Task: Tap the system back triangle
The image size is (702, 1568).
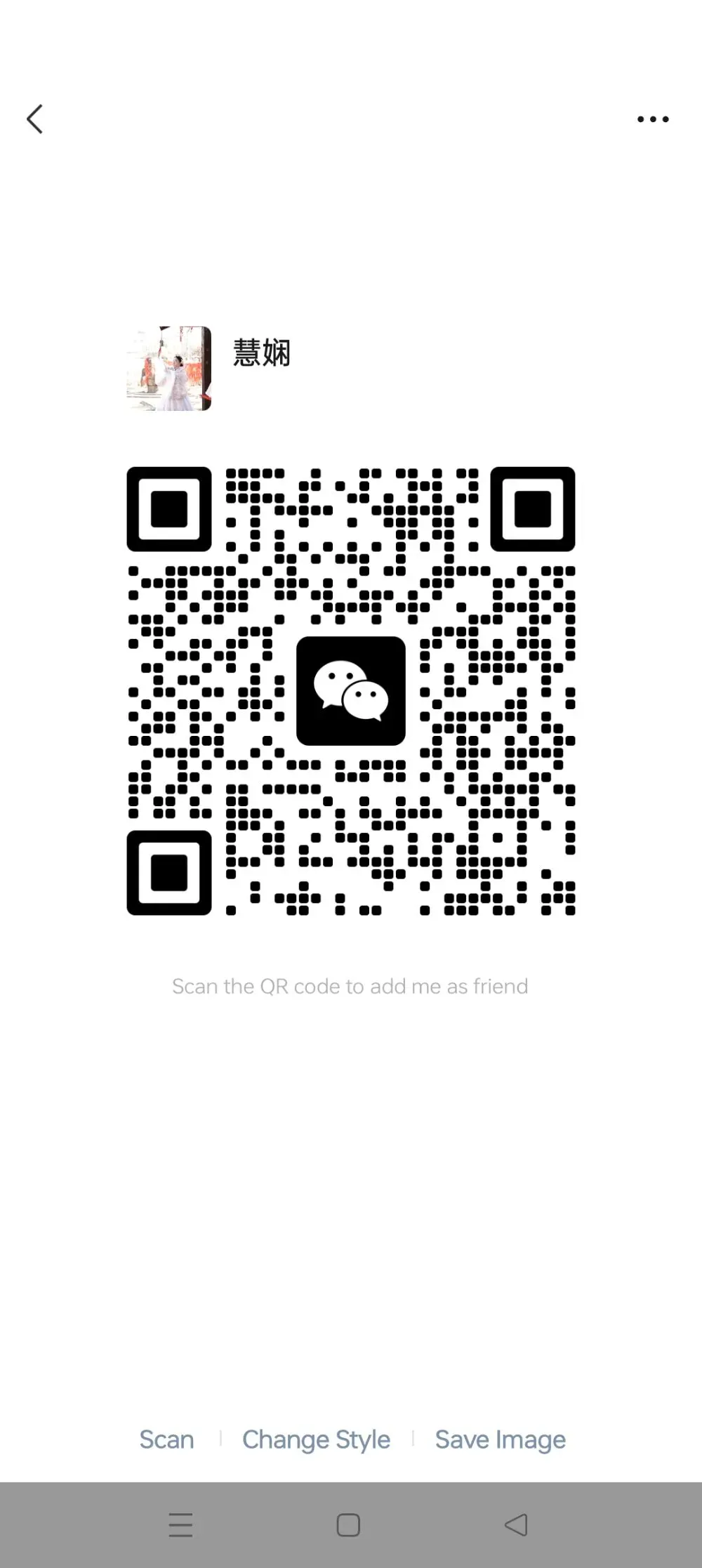Action: [516, 1524]
